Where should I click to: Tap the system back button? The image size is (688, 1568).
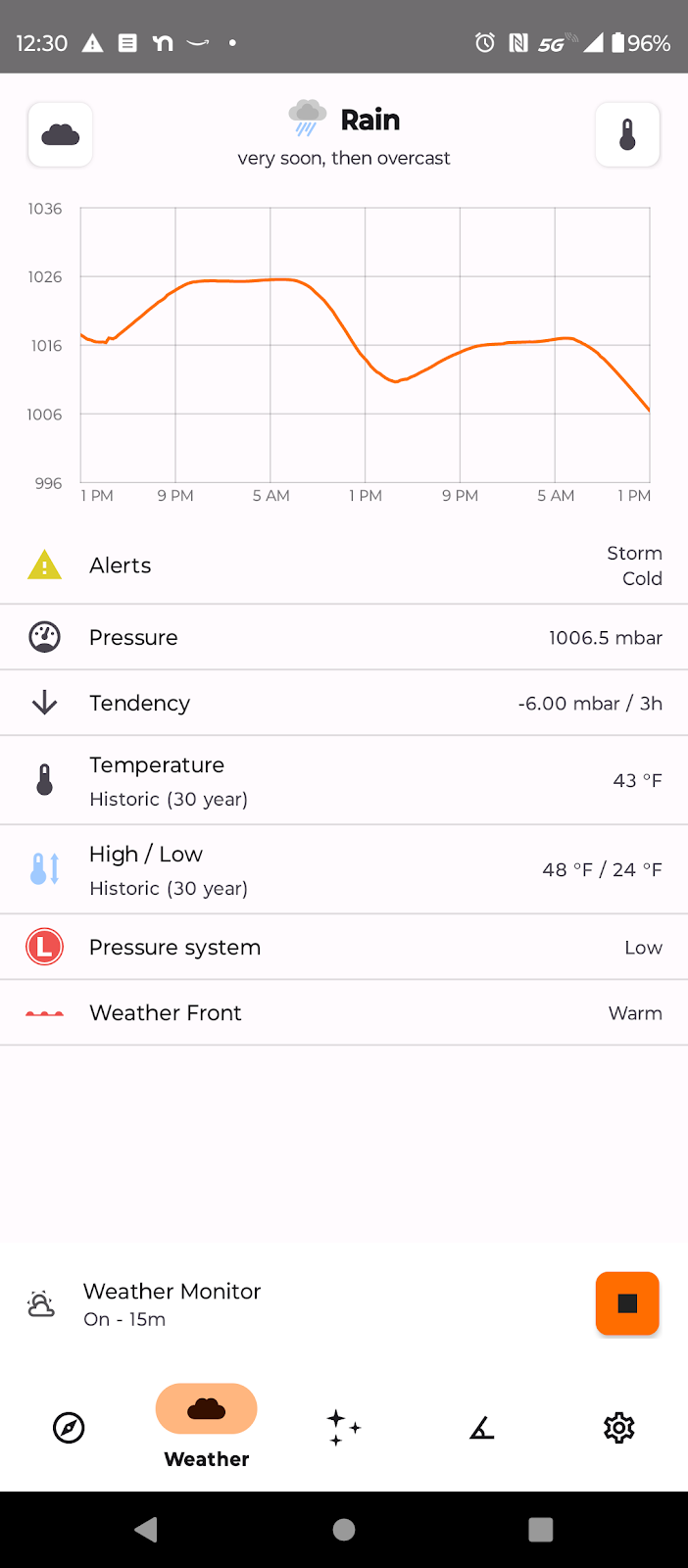pyautogui.click(x=146, y=1530)
